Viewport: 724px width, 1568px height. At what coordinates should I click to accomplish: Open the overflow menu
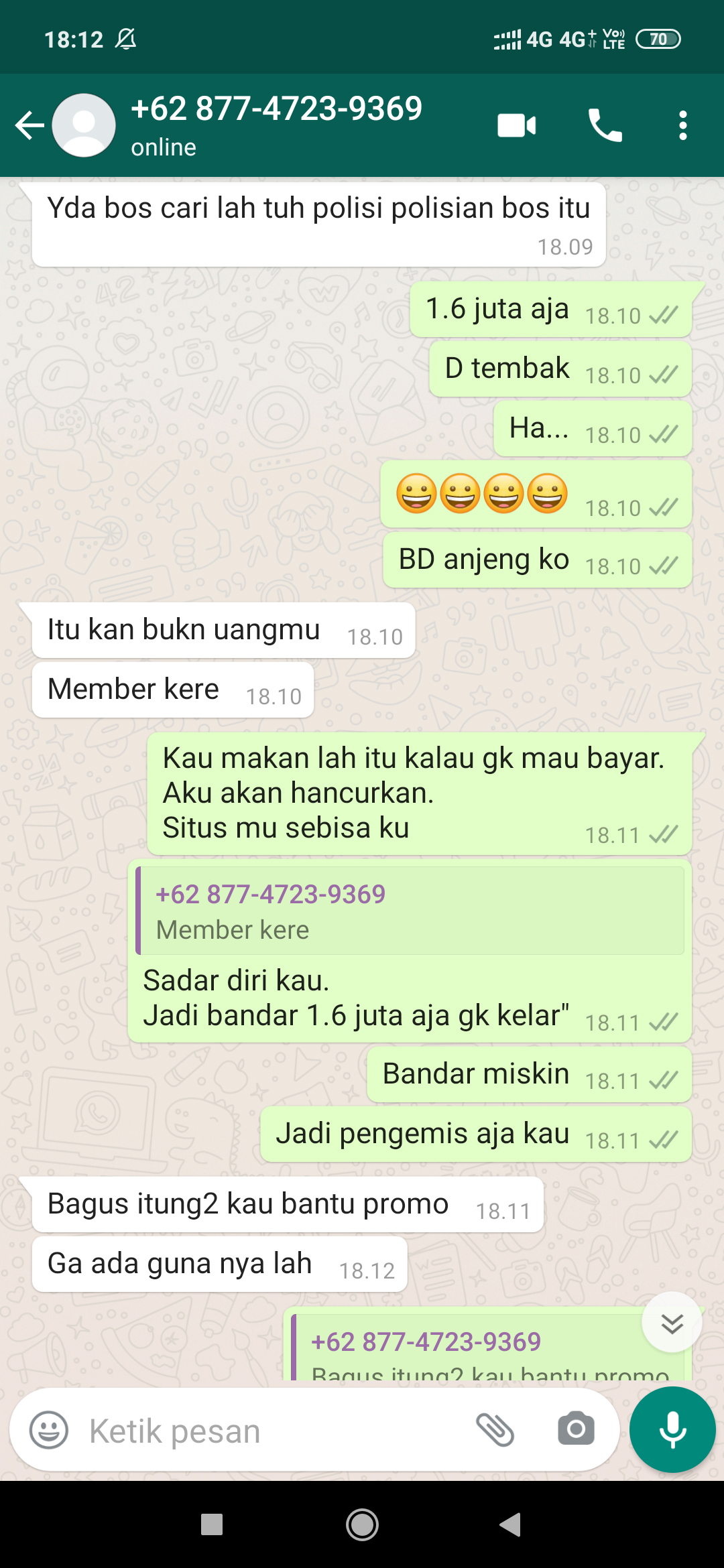point(682,125)
